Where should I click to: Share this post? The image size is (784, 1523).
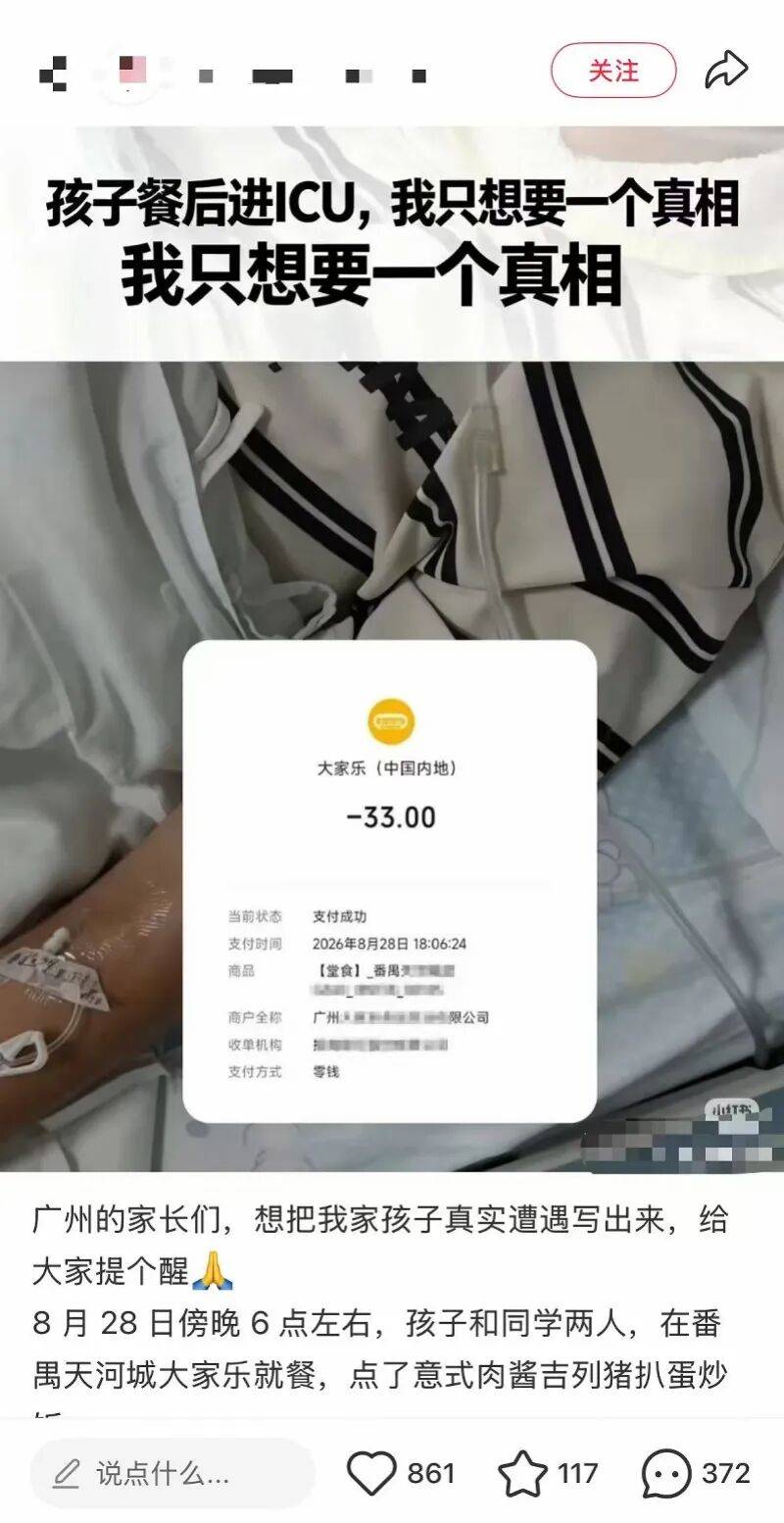pyautogui.click(x=726, y=71)
